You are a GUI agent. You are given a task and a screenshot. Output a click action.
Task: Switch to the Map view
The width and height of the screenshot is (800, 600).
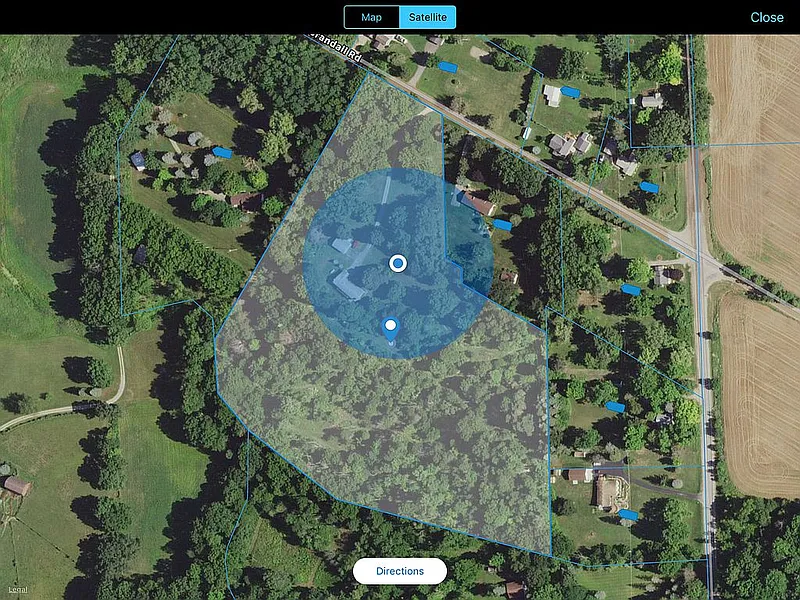pos(372,17)
